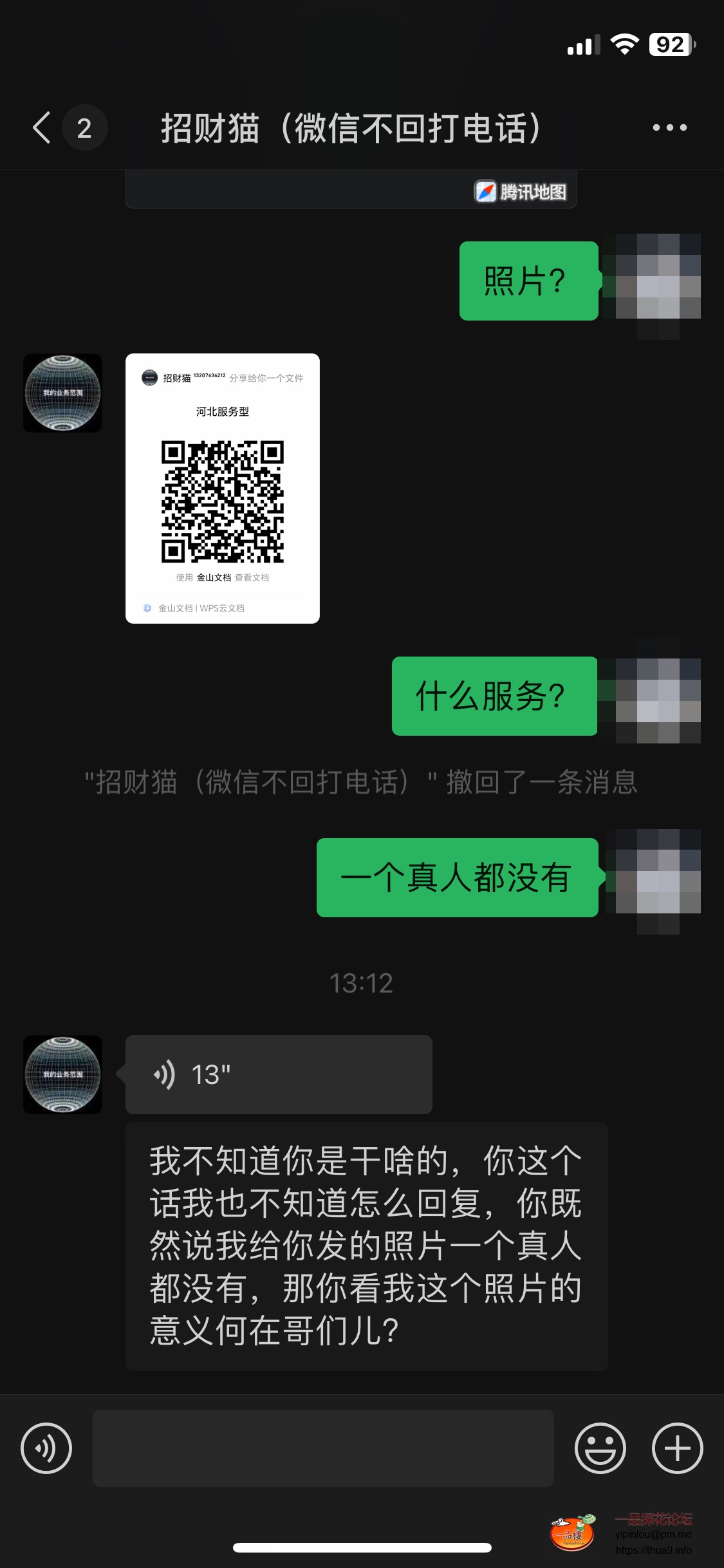724x1568 pixels.
Task: Open the shared Tencent Maps location card
Action: click(x=351, y=191)
